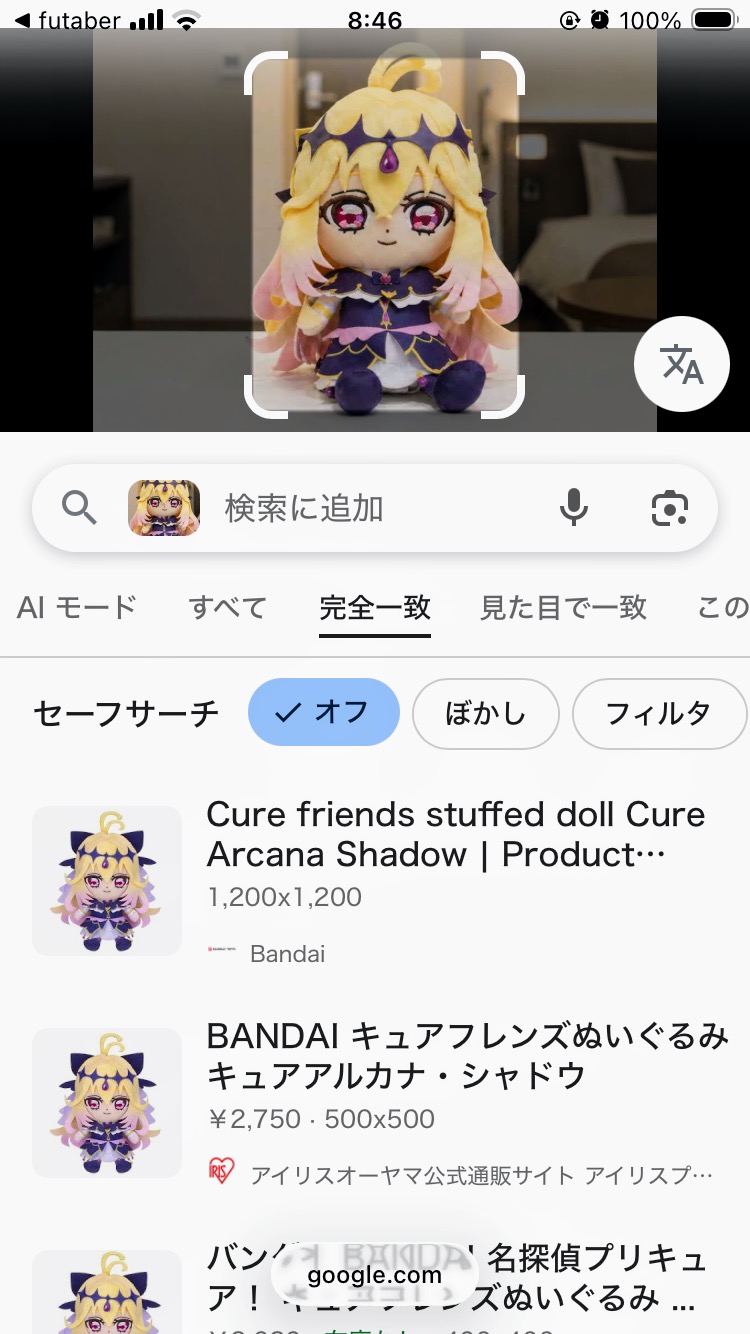Open the BANDAI キュアフレンズぬいぐるみ ¥2,750 result
750x1334 pixels.
pyautogui.click(x=466, y=1057)
